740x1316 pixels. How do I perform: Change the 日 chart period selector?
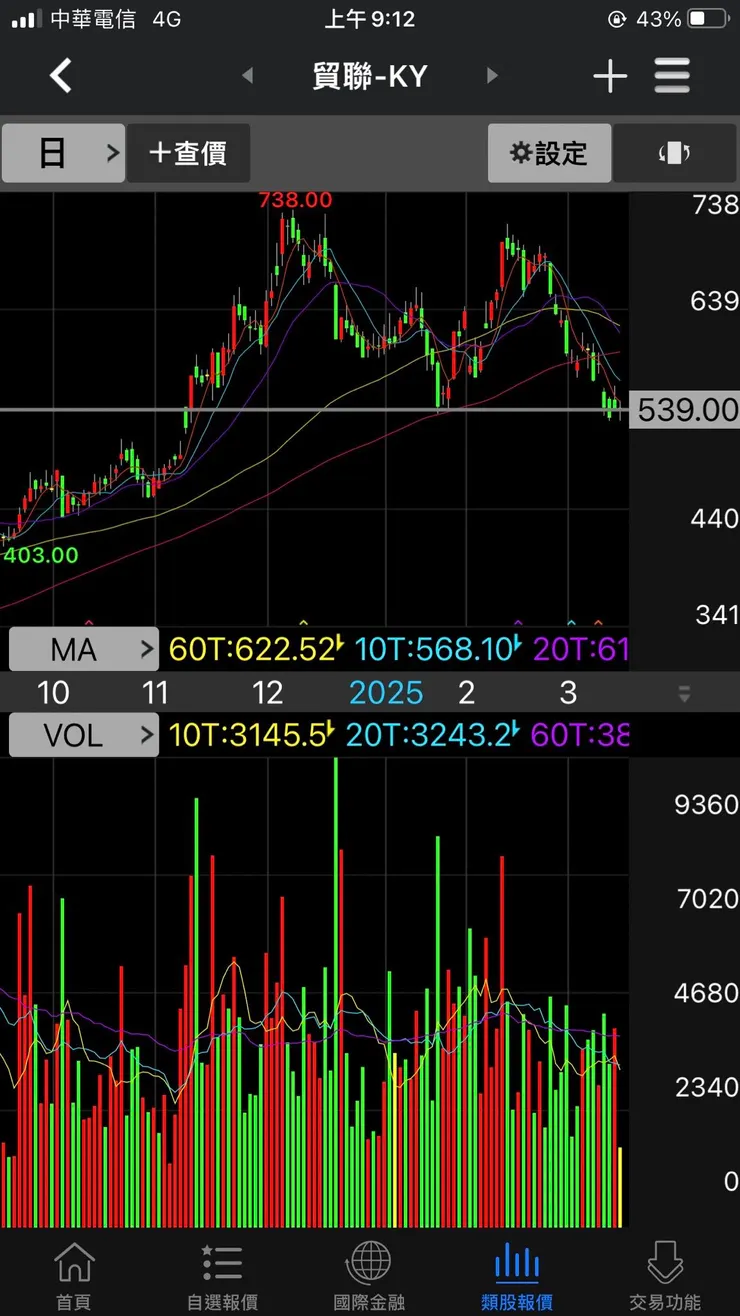pyautogui.click(x=63, y=153)
